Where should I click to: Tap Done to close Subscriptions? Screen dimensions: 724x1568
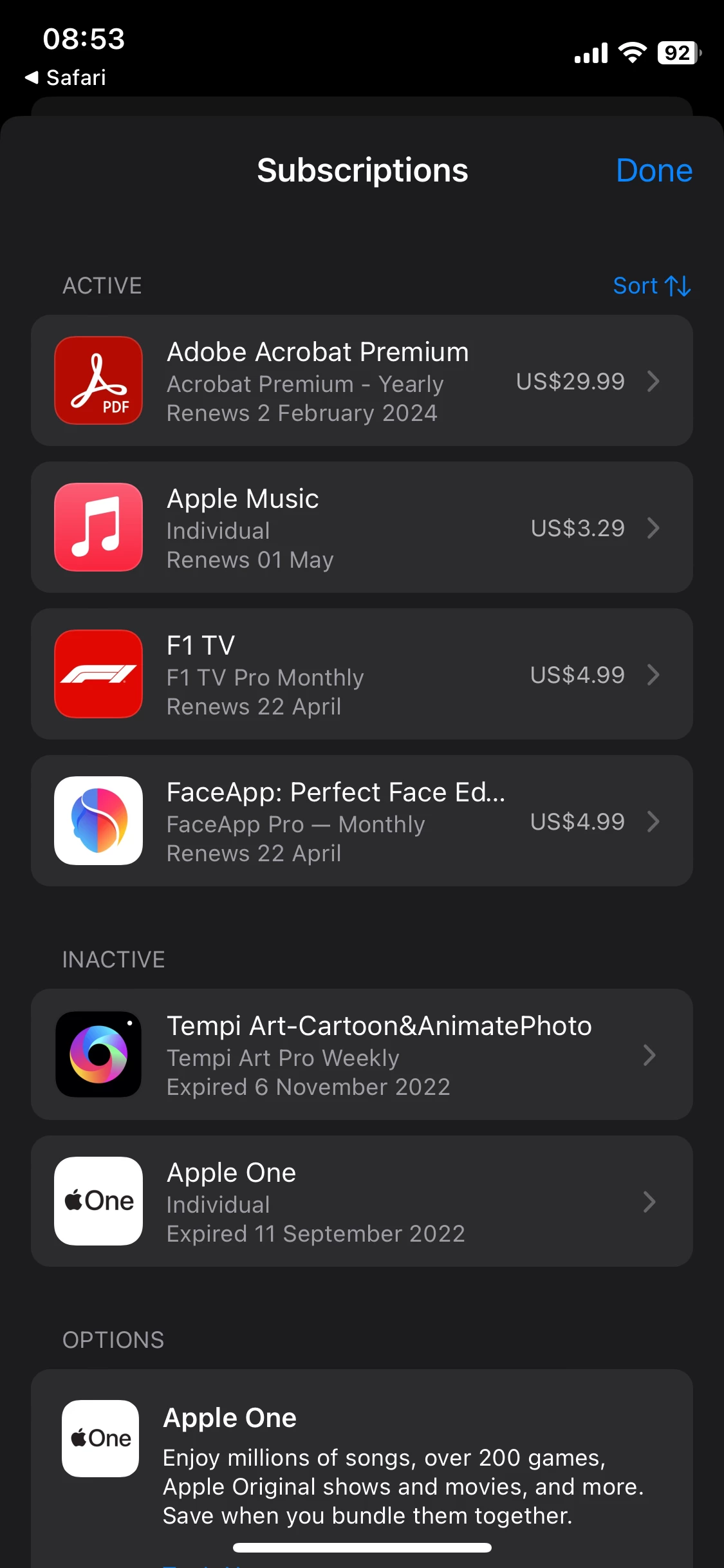click(653, 171)
